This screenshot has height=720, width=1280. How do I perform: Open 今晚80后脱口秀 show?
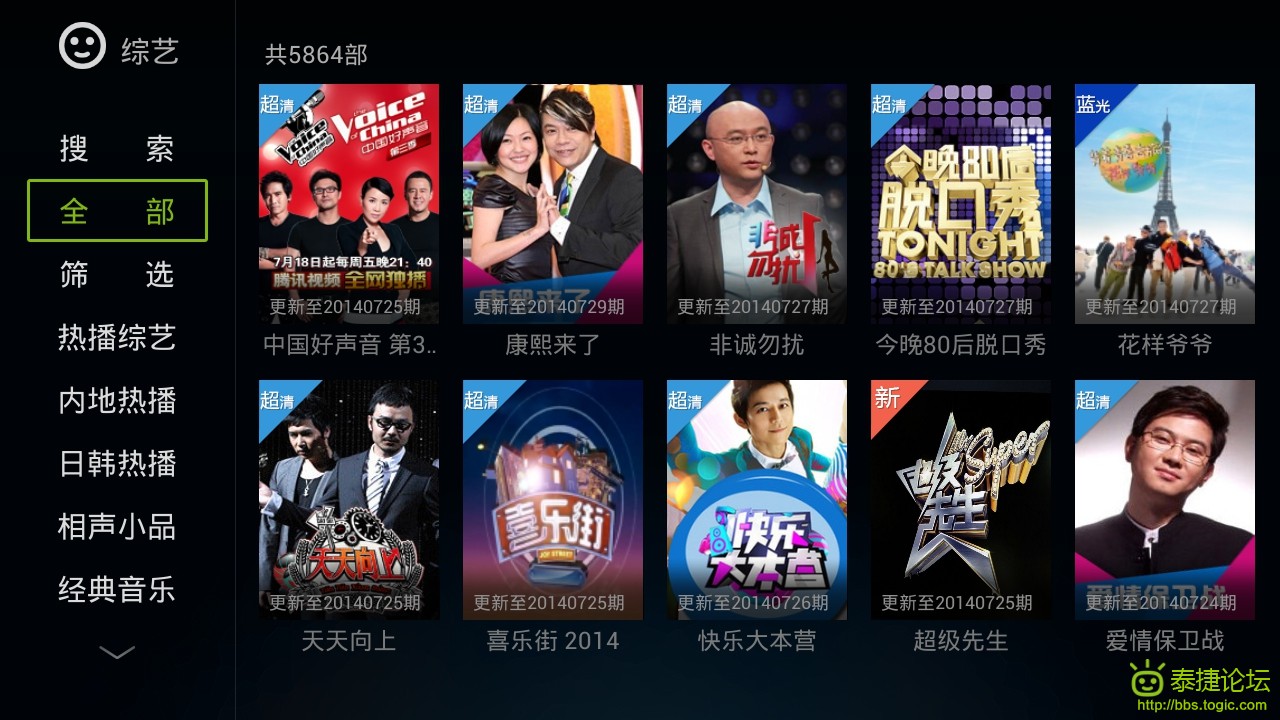pos(961,204)
